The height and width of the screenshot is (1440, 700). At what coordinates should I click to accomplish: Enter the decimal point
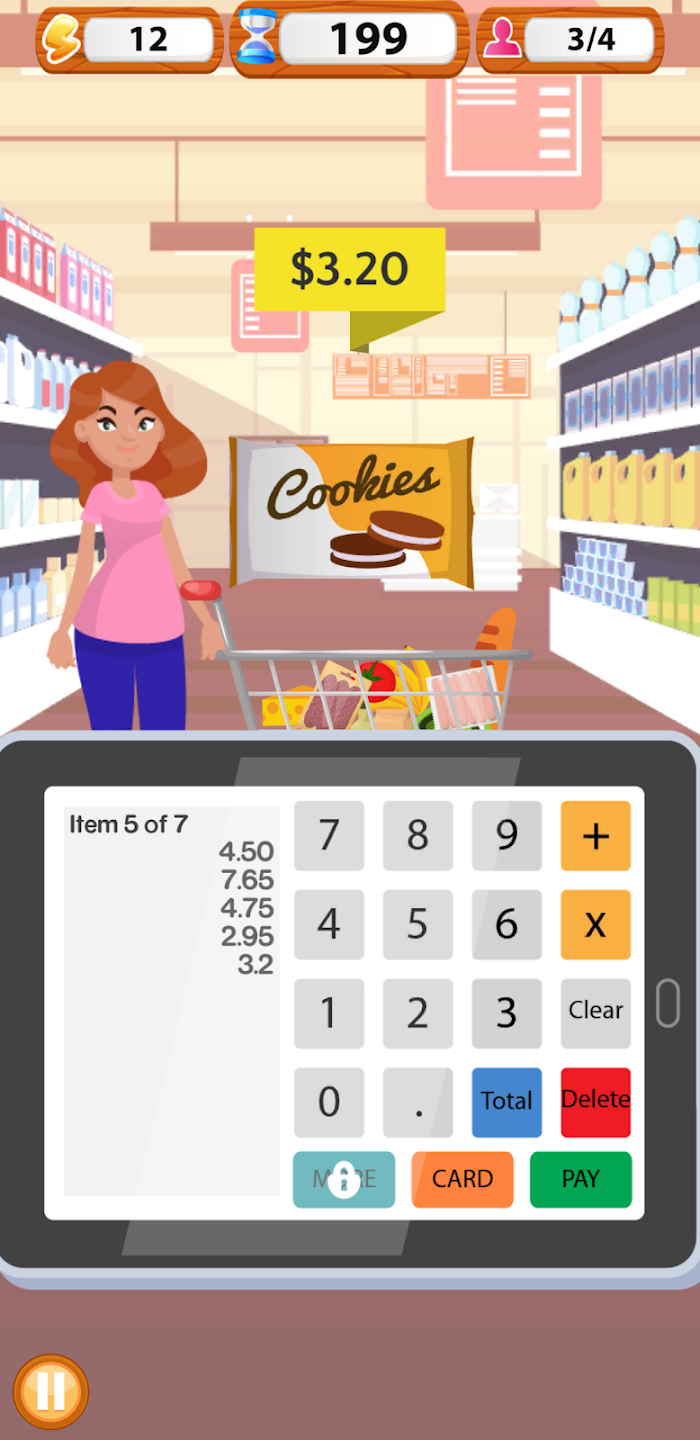(418, 1102)
